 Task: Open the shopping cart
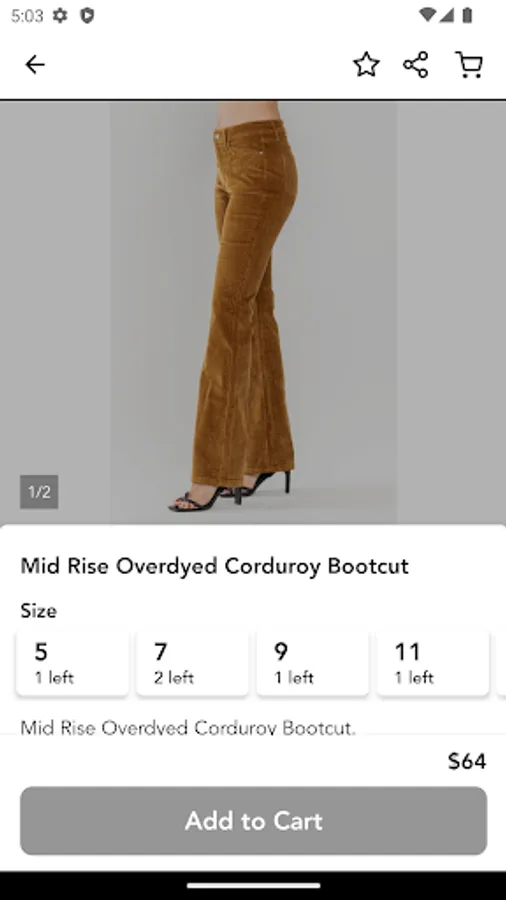coord(469,64)
